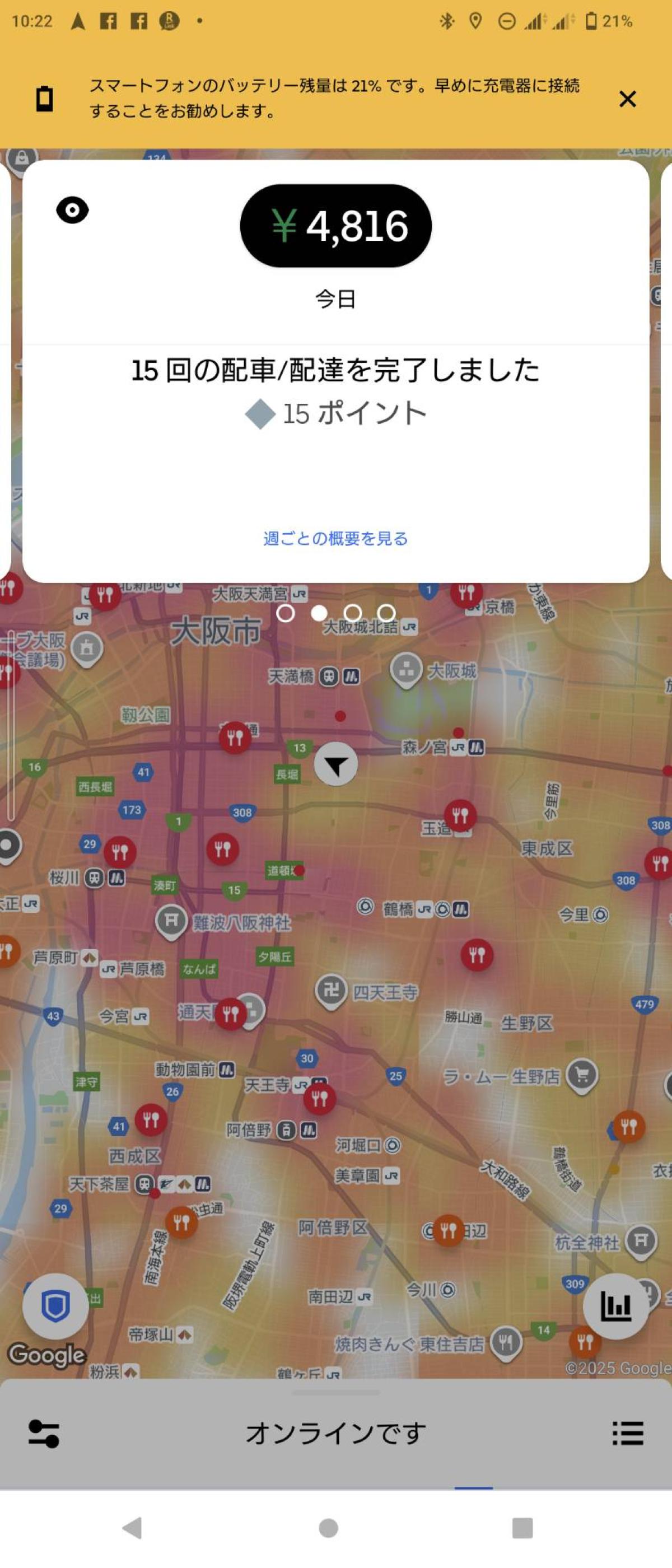The height and width of the screenshot is (1568, 672).
Task: Go to the system home screen
Action: (328, 1528)
